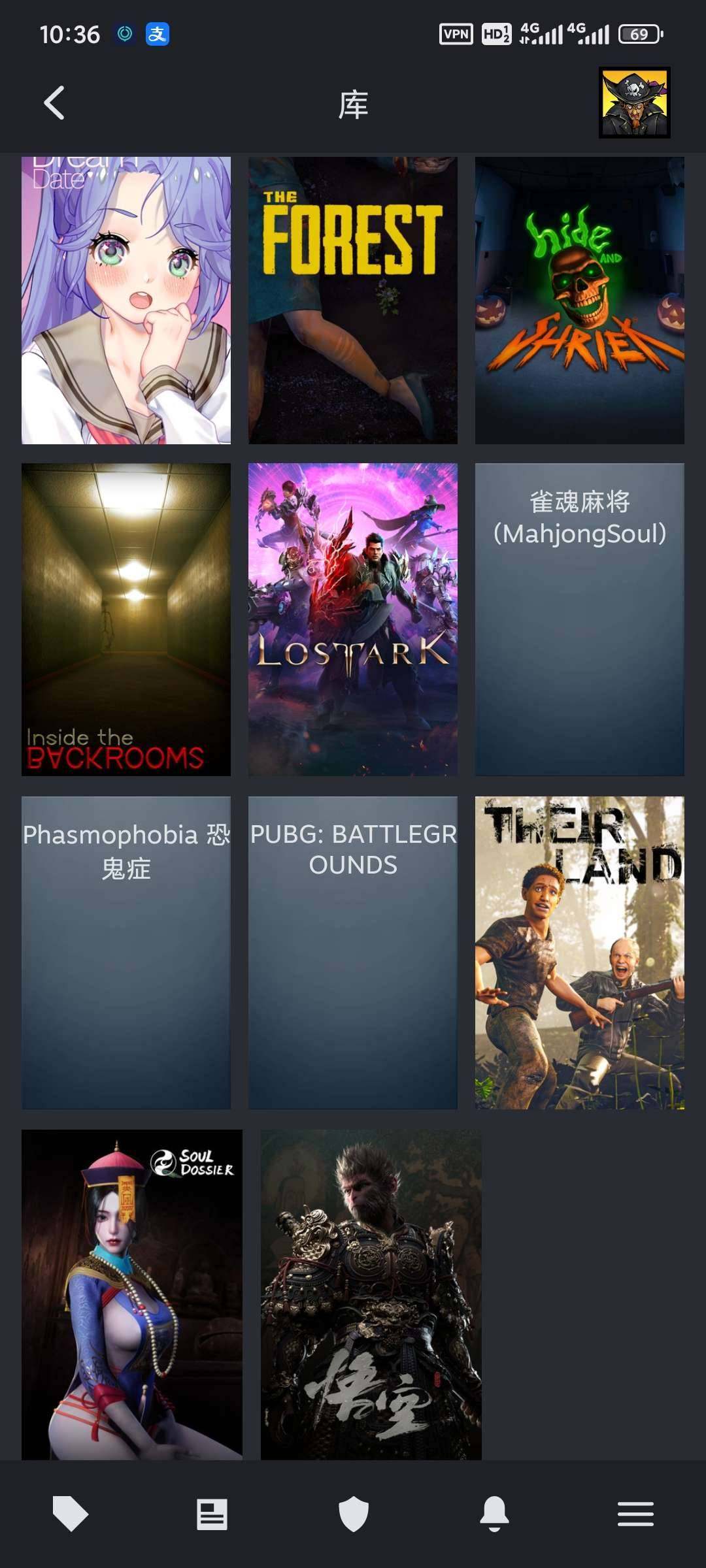The height and width of the screenshot is (1568, 706).
Task: Open the Their Land game
Action: pos(580,953)
